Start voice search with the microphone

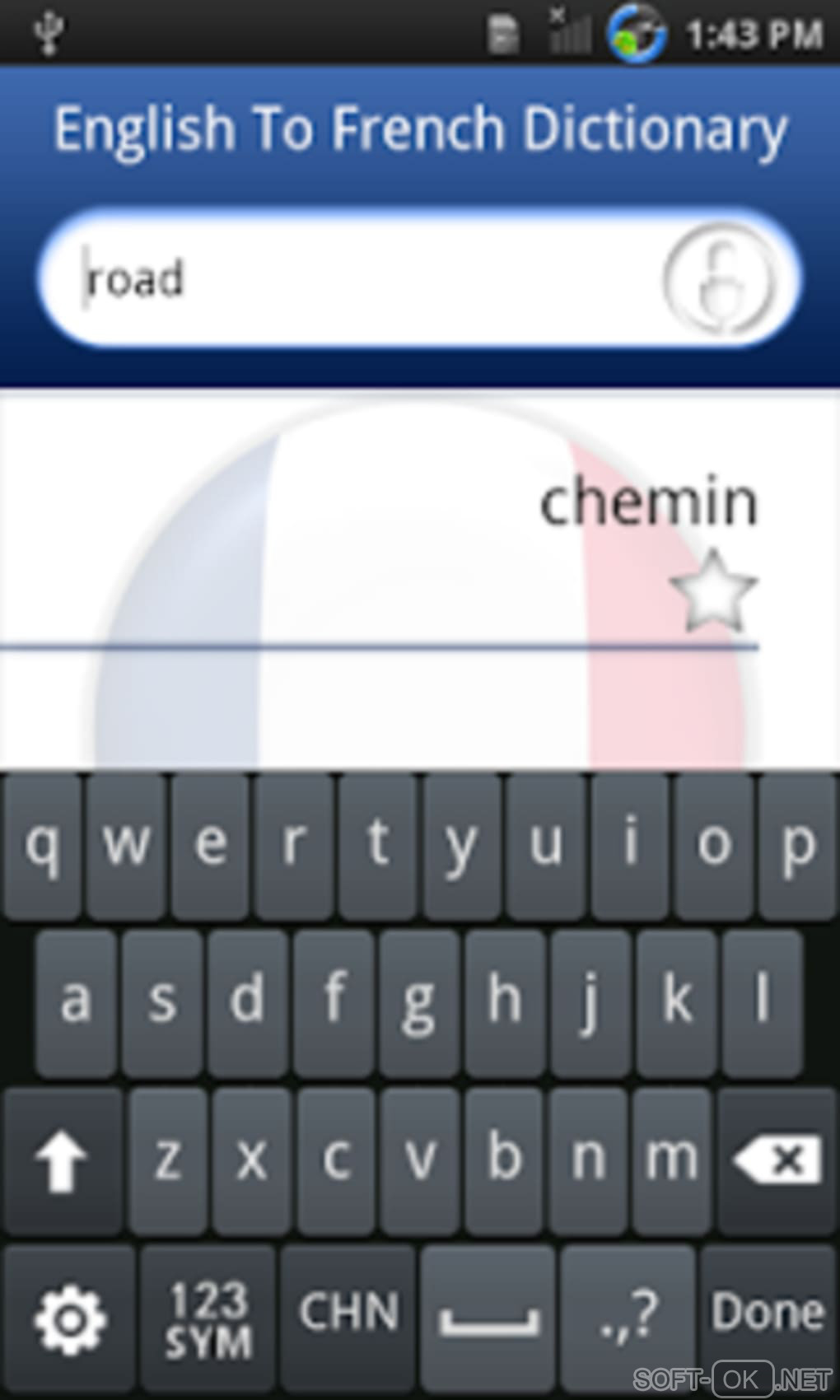[x=719, y=278]
